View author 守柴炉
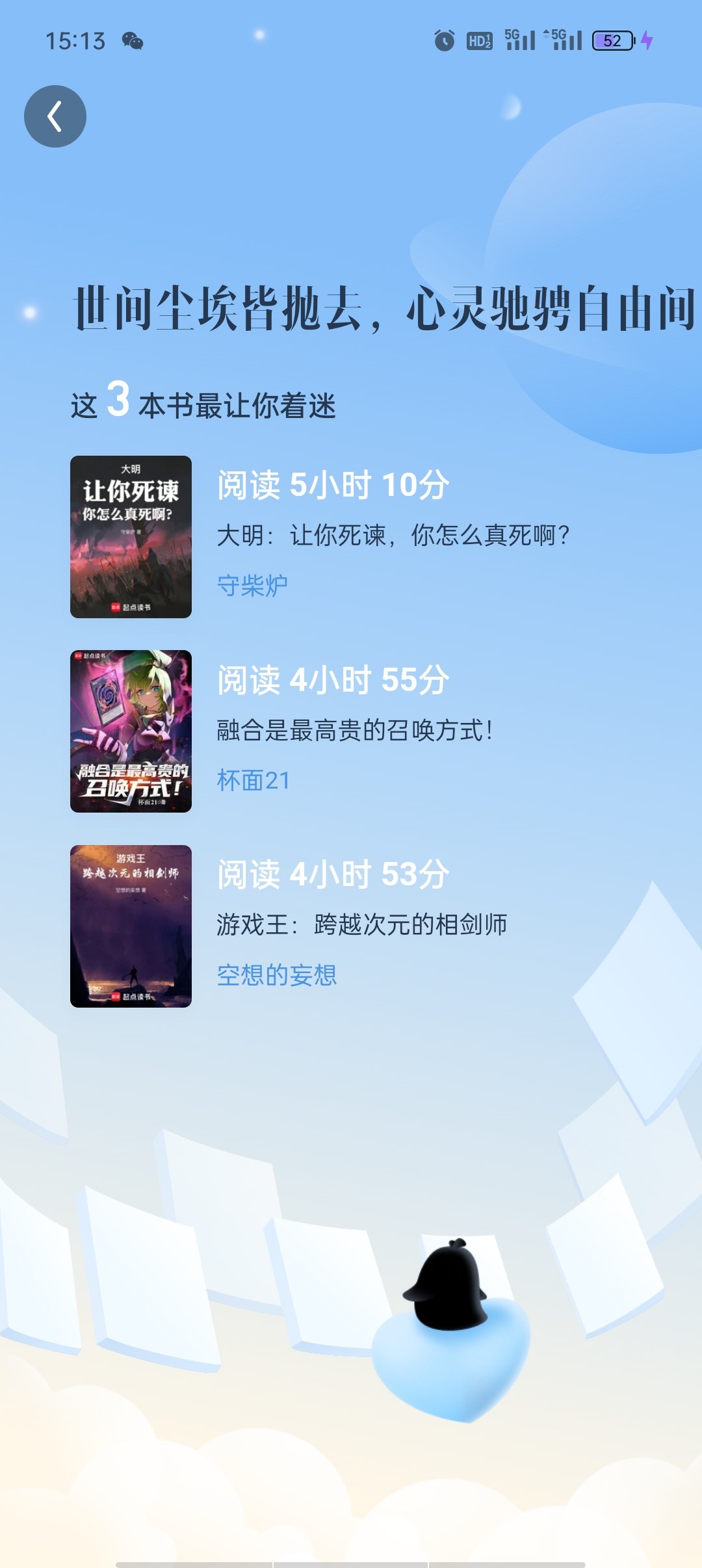702x1568 pixels. tap(252, 586)
